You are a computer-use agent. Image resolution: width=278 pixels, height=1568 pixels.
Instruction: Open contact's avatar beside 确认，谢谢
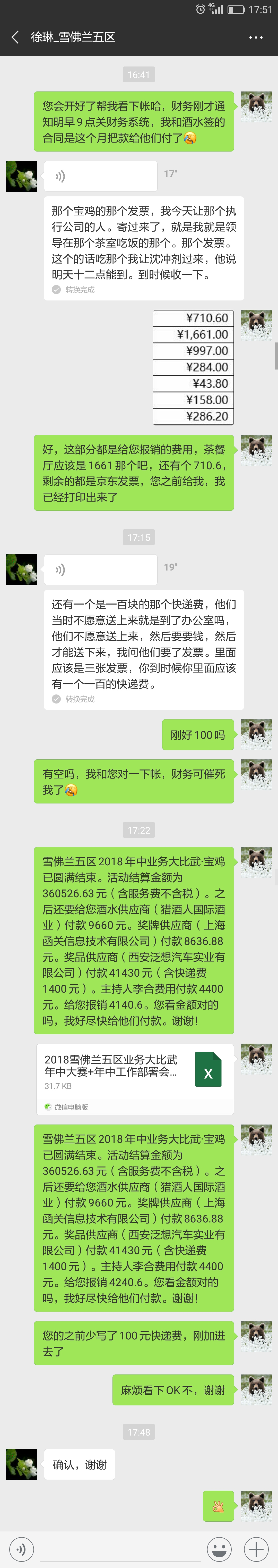[x=21, y=1464]
